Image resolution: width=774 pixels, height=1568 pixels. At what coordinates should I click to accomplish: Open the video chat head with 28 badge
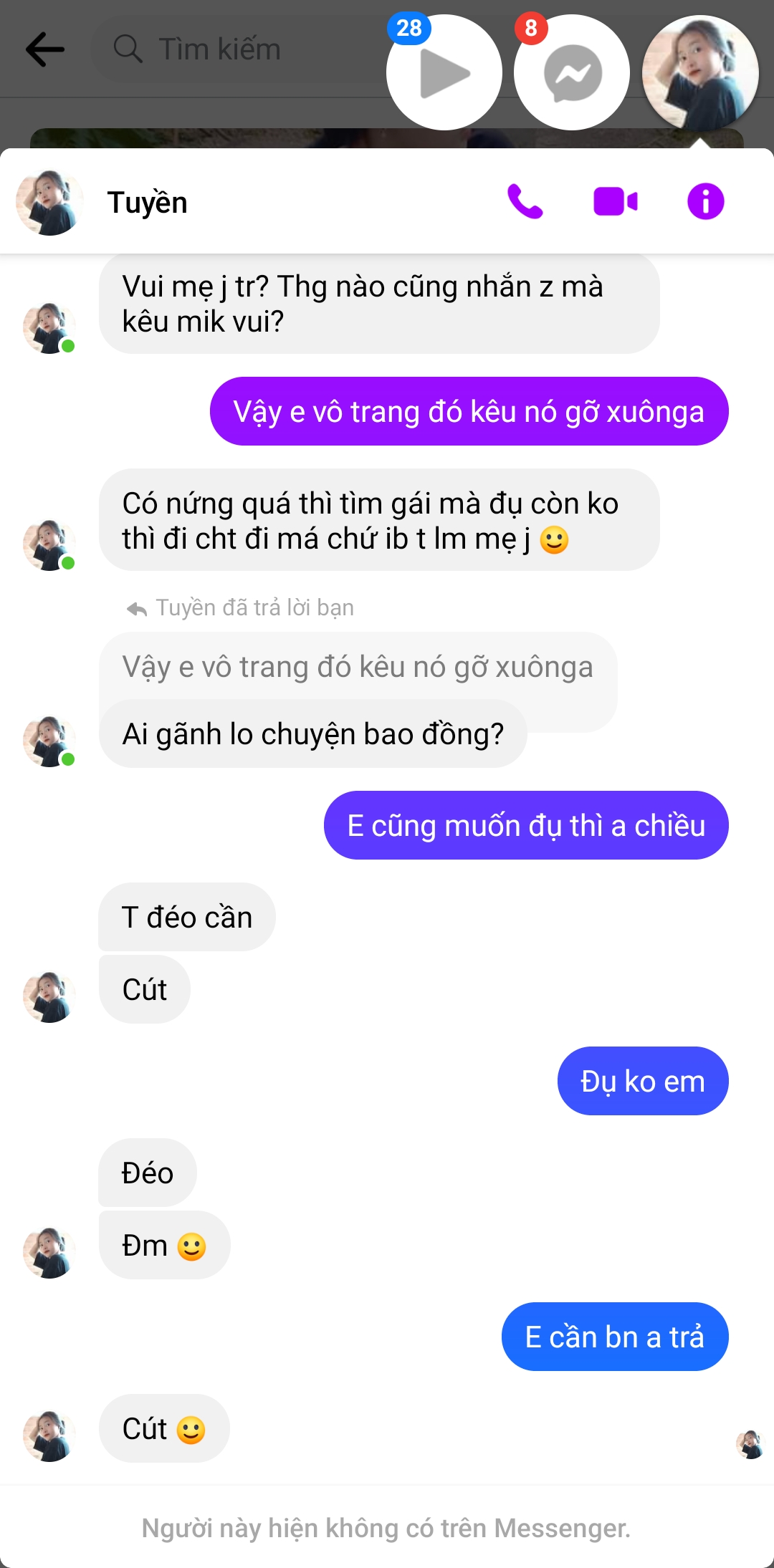(444, 72)
